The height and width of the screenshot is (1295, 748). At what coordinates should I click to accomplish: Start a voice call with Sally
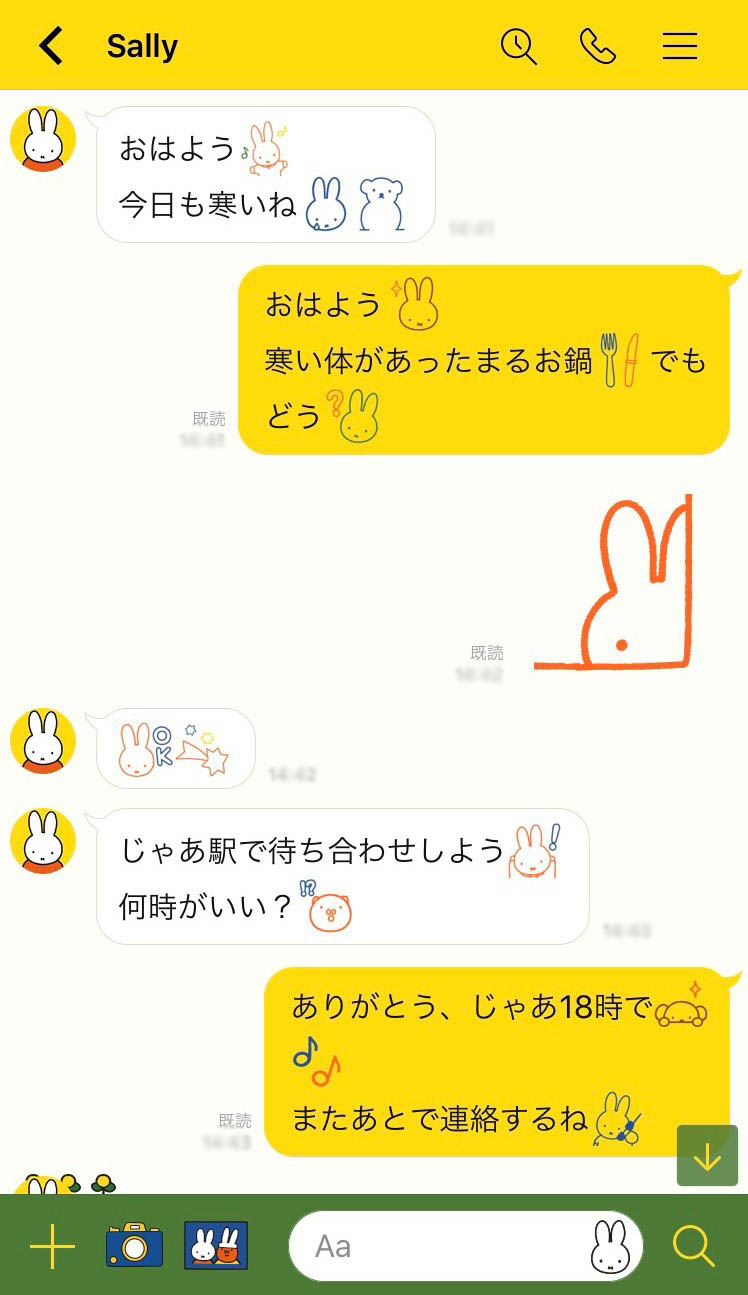[598, 46]
